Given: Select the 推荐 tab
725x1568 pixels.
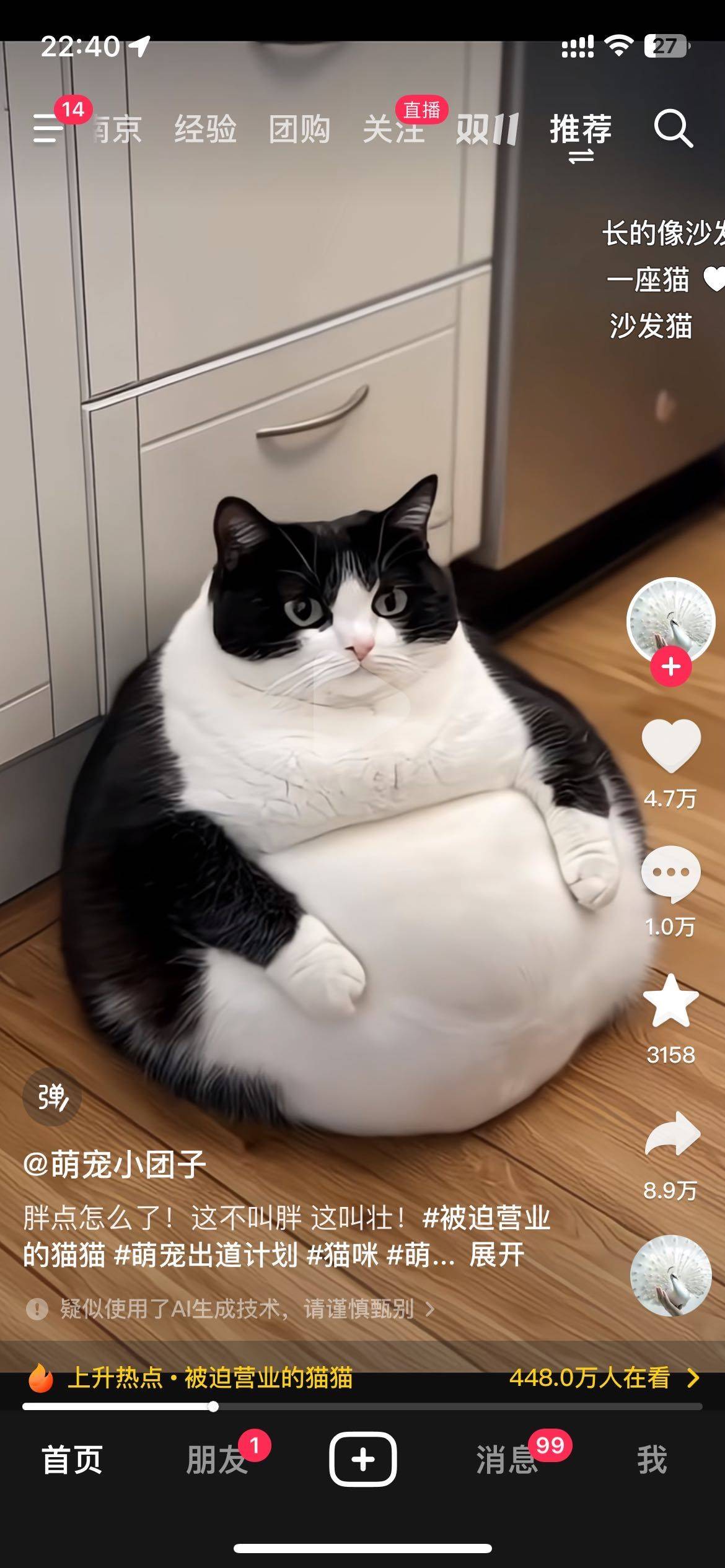Looking at the screenshot, I should pos(581,129).
